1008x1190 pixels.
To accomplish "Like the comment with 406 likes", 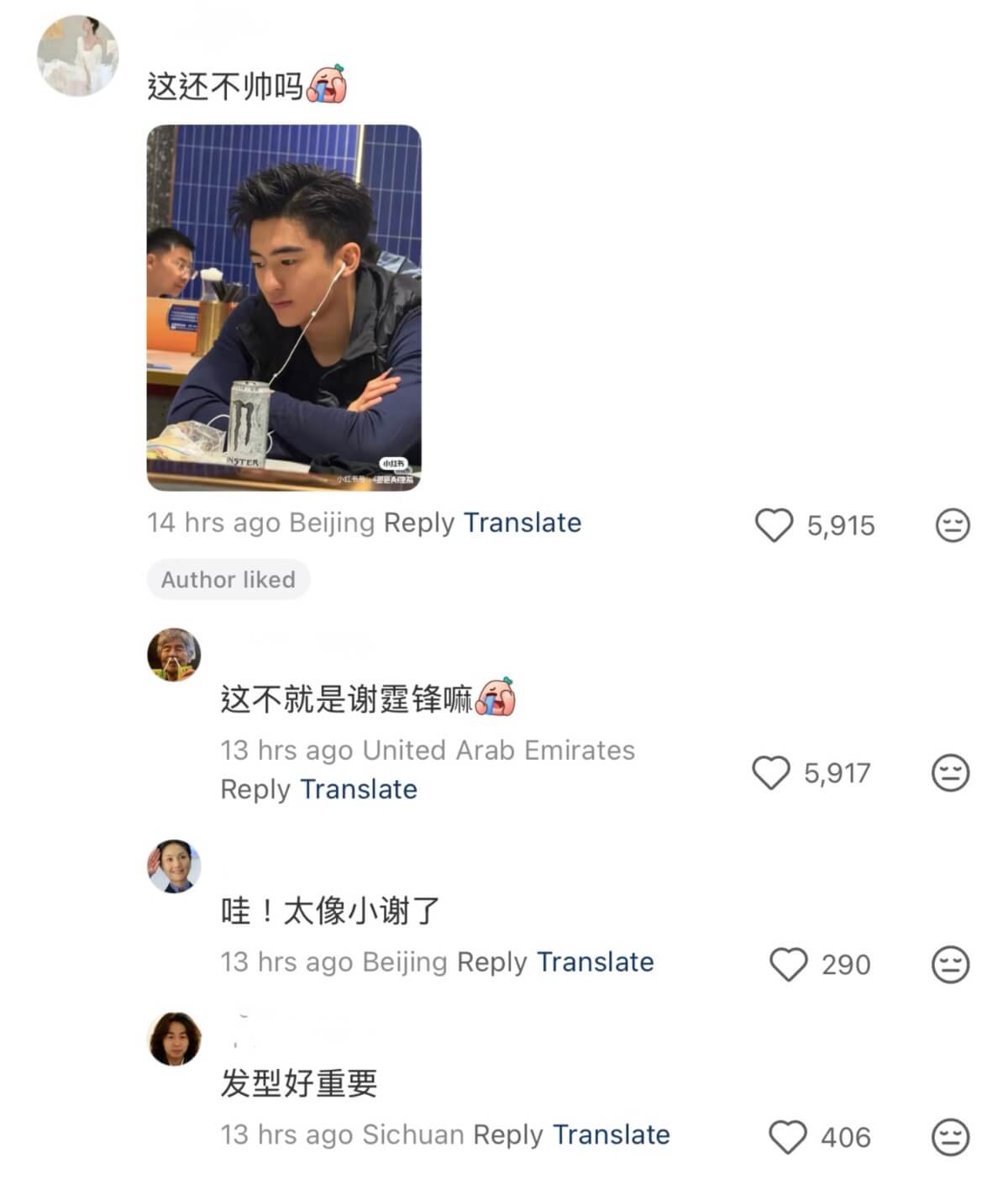I will point(788,1137).
